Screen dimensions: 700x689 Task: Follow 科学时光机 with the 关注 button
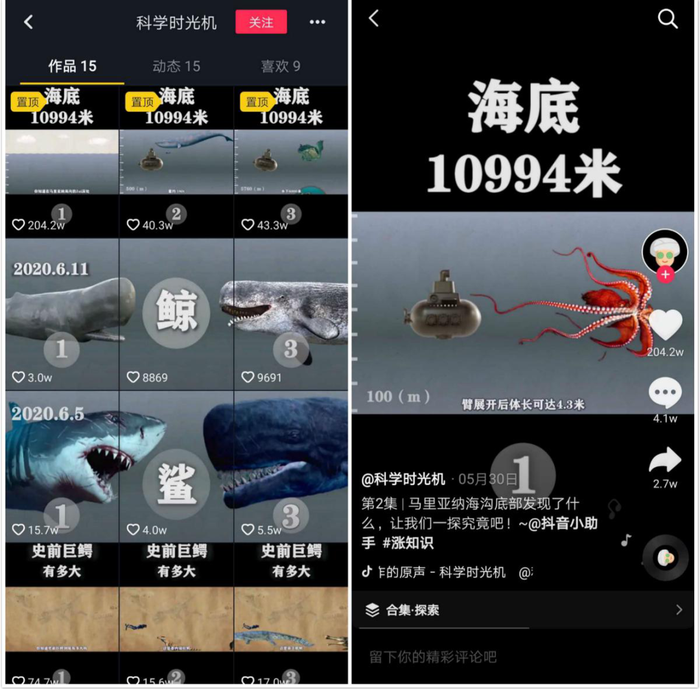261,22
